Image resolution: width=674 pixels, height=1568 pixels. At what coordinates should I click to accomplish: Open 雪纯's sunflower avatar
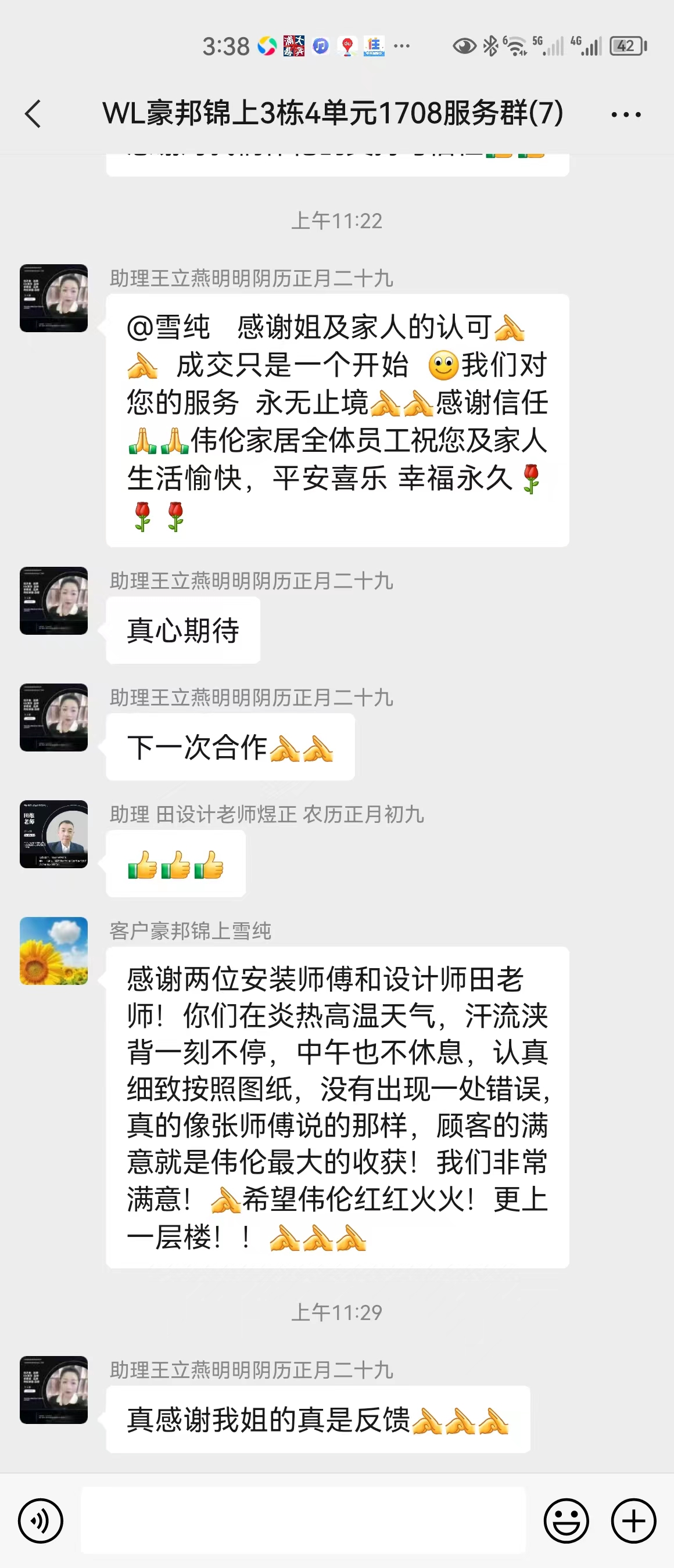click(x=54, y=950)
